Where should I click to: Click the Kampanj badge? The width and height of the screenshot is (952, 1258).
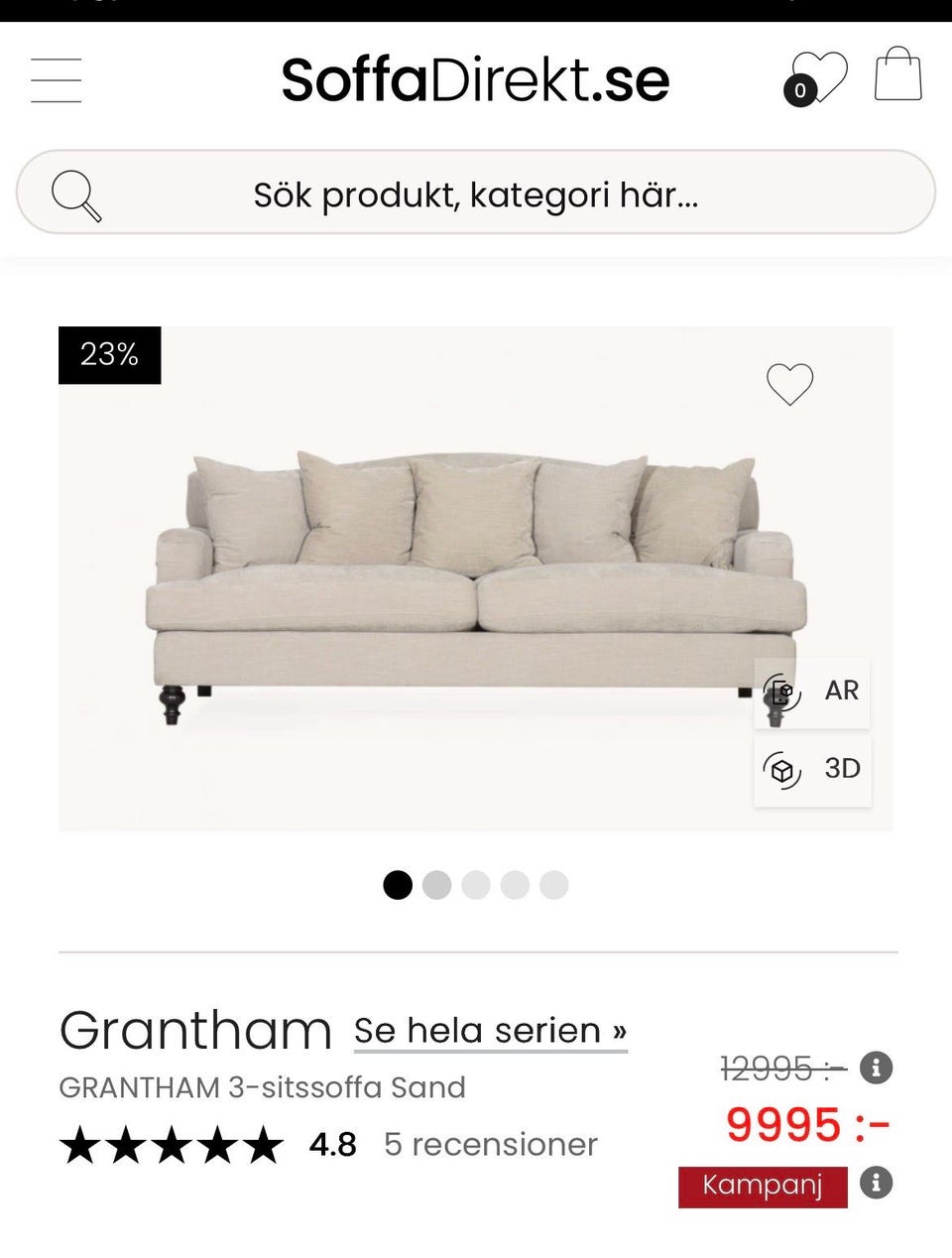(762, 1185)
